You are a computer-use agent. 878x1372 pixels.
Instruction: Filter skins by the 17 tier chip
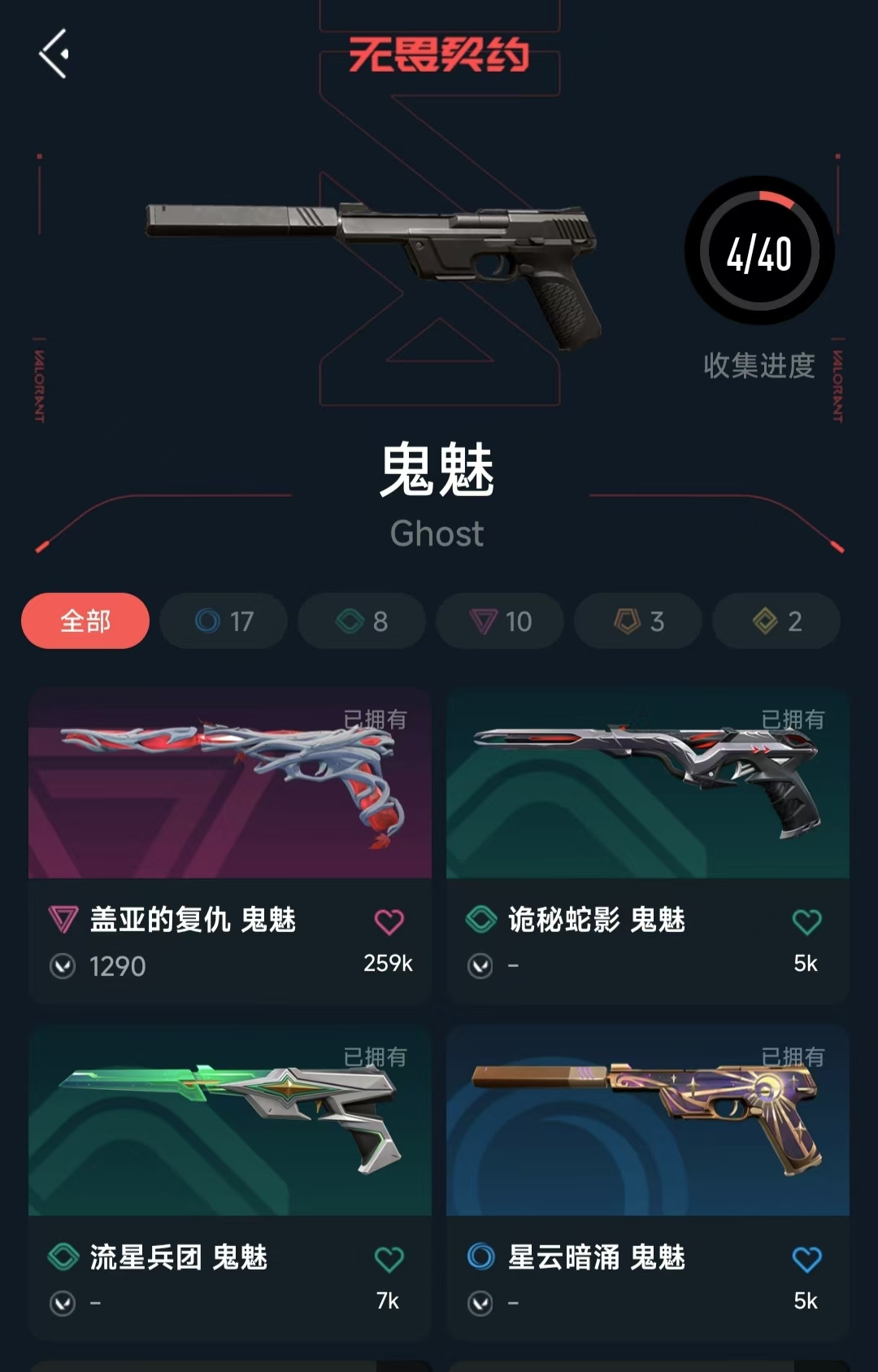(x=224, y=621)
